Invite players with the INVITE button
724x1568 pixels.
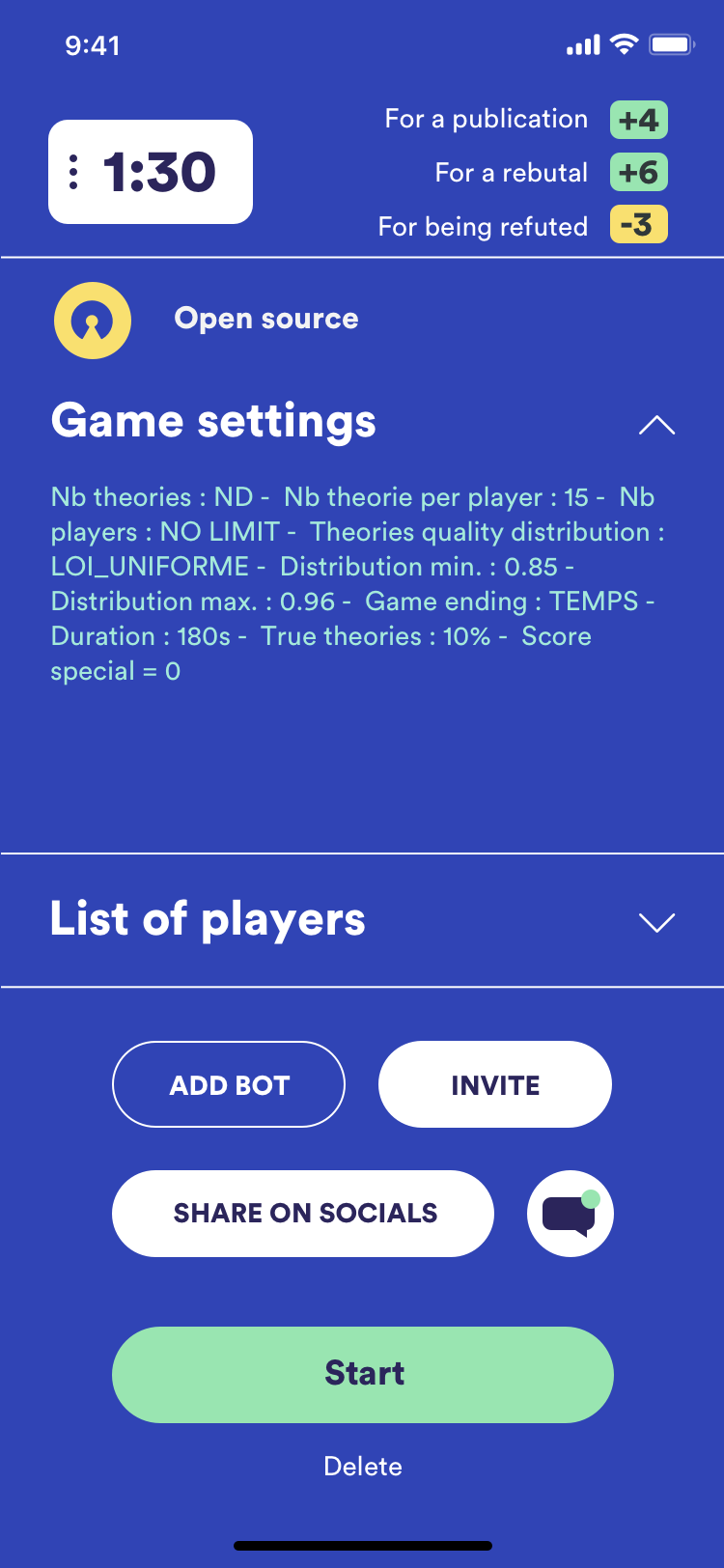(x=495, y=1084)
